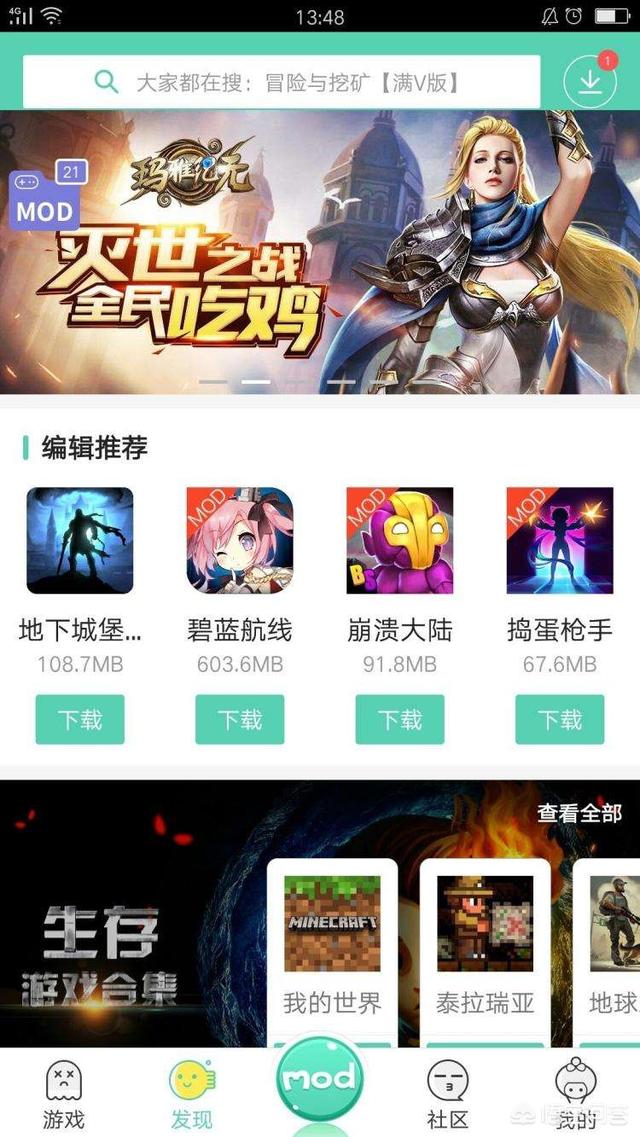Download 碧蓝航线 game
This screenshot has height=1137, width=640.
240,719
